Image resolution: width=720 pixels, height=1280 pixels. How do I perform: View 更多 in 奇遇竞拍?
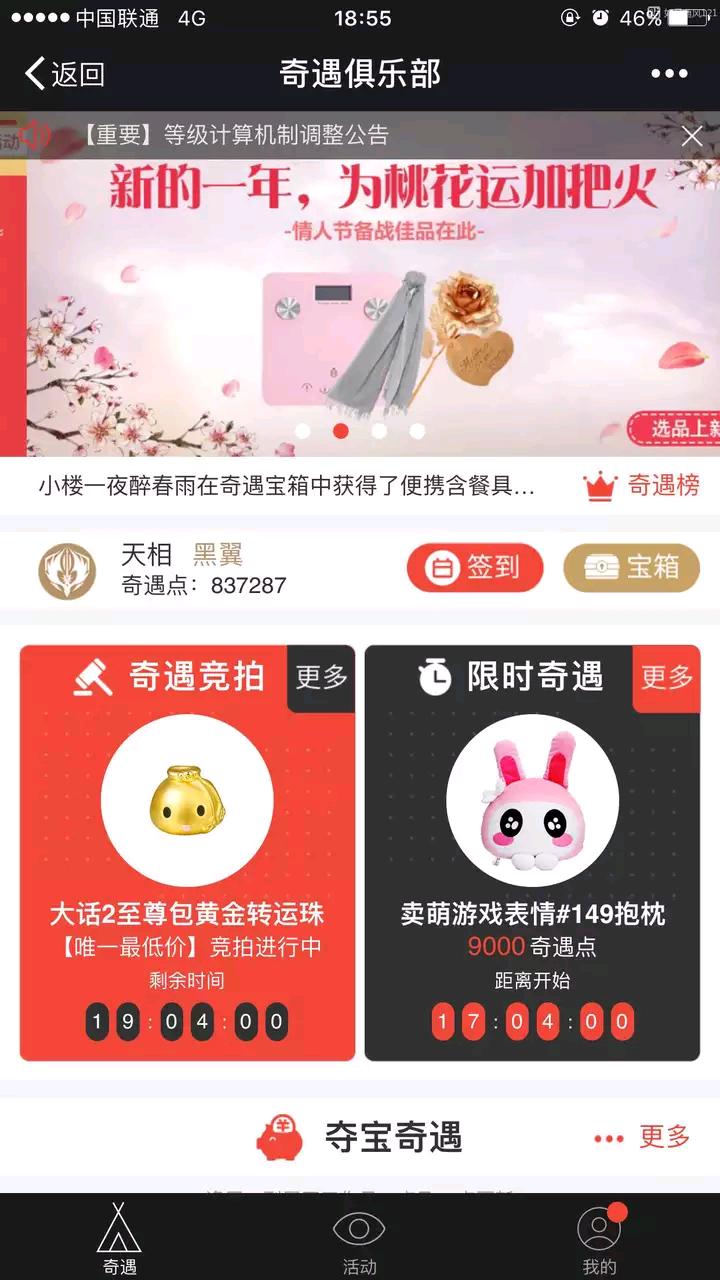pos(320,677)
